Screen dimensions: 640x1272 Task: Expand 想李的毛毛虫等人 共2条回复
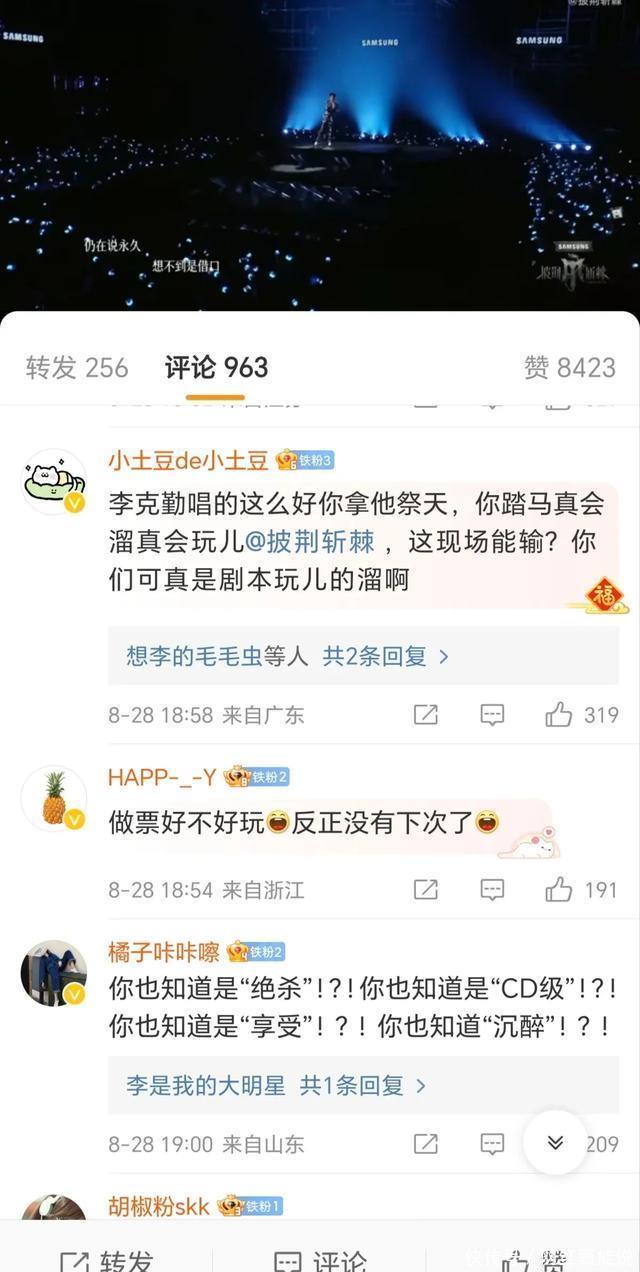coord(287,656)
